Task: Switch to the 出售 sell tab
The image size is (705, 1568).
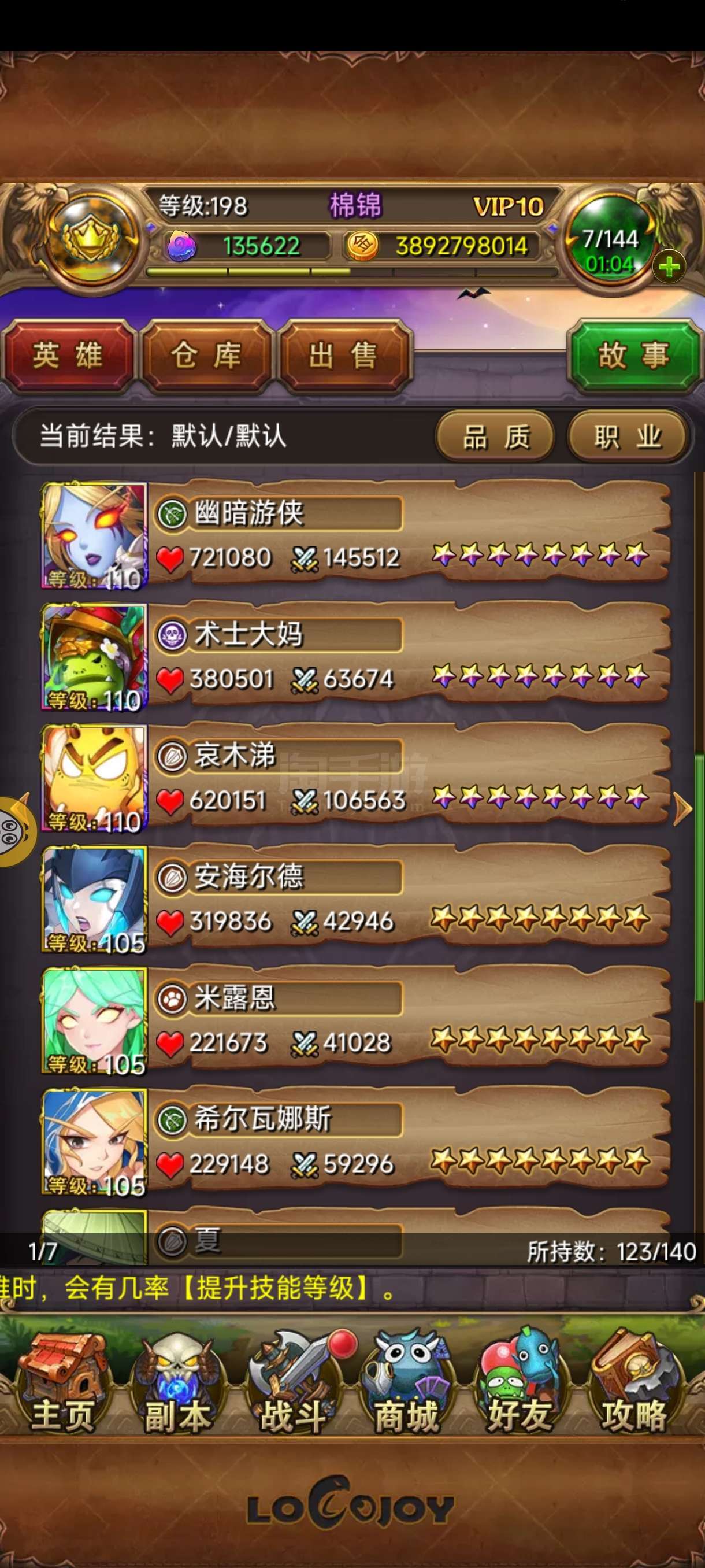Action: (344, 356)
